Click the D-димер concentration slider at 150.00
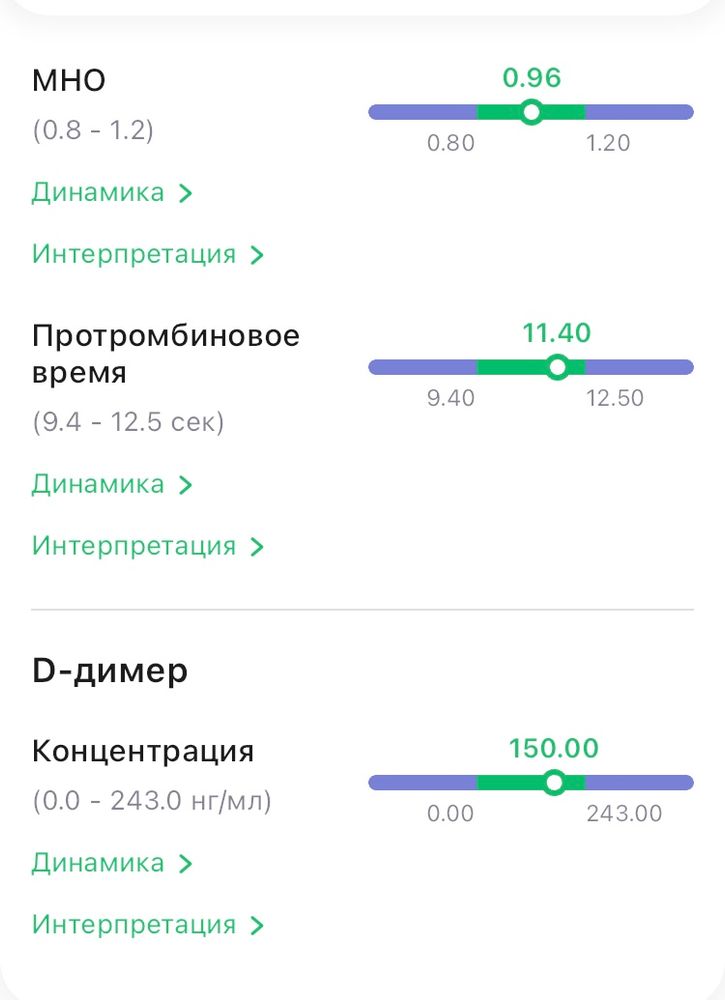The height and width of the screenshot is (1000, 725). coord(555,782)
